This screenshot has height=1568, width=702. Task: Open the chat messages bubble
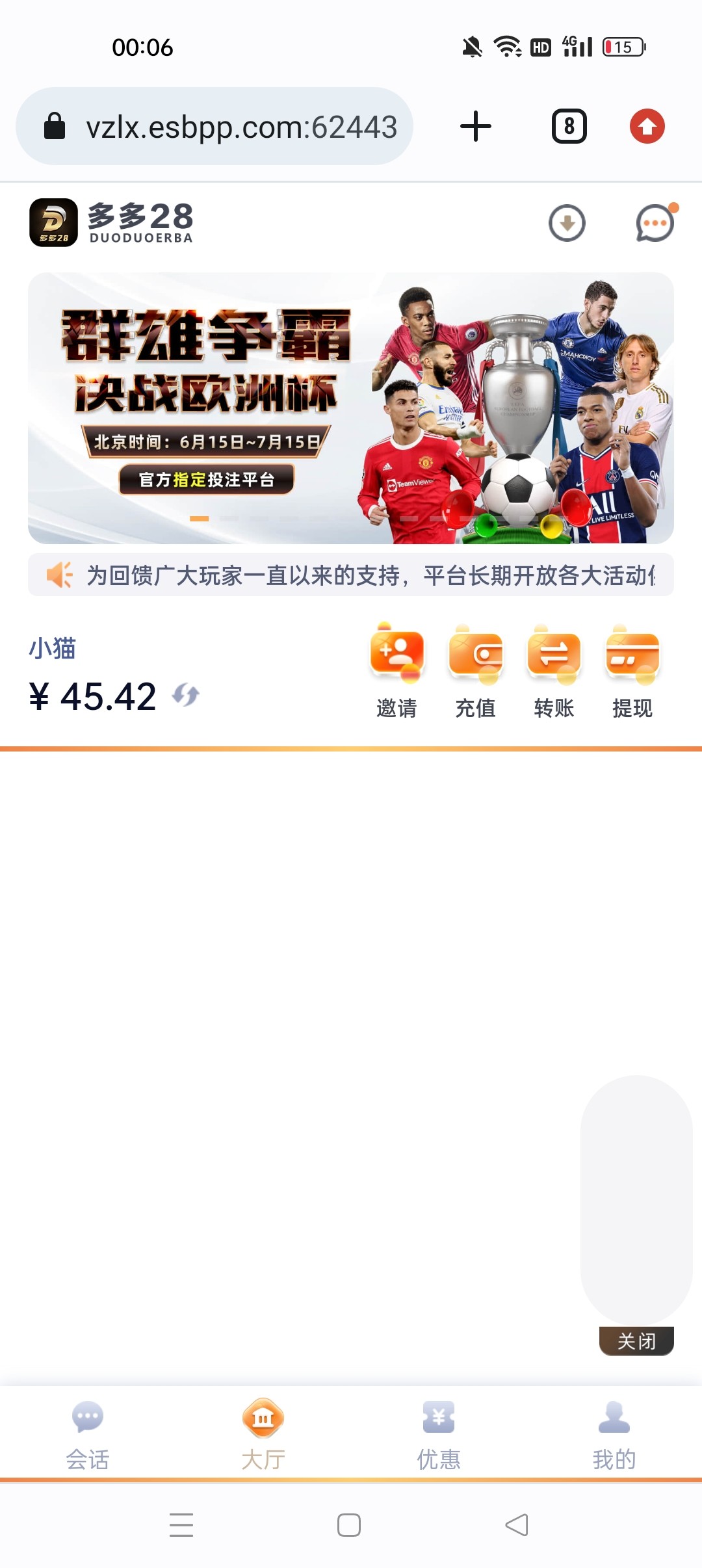655,224
